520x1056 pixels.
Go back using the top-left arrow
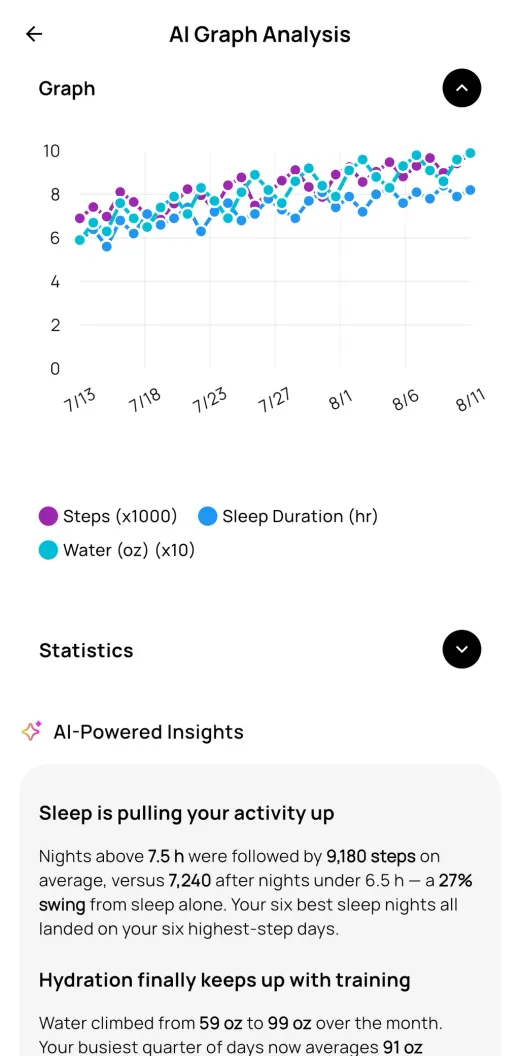pyautogui.click(x=34, y=34)
